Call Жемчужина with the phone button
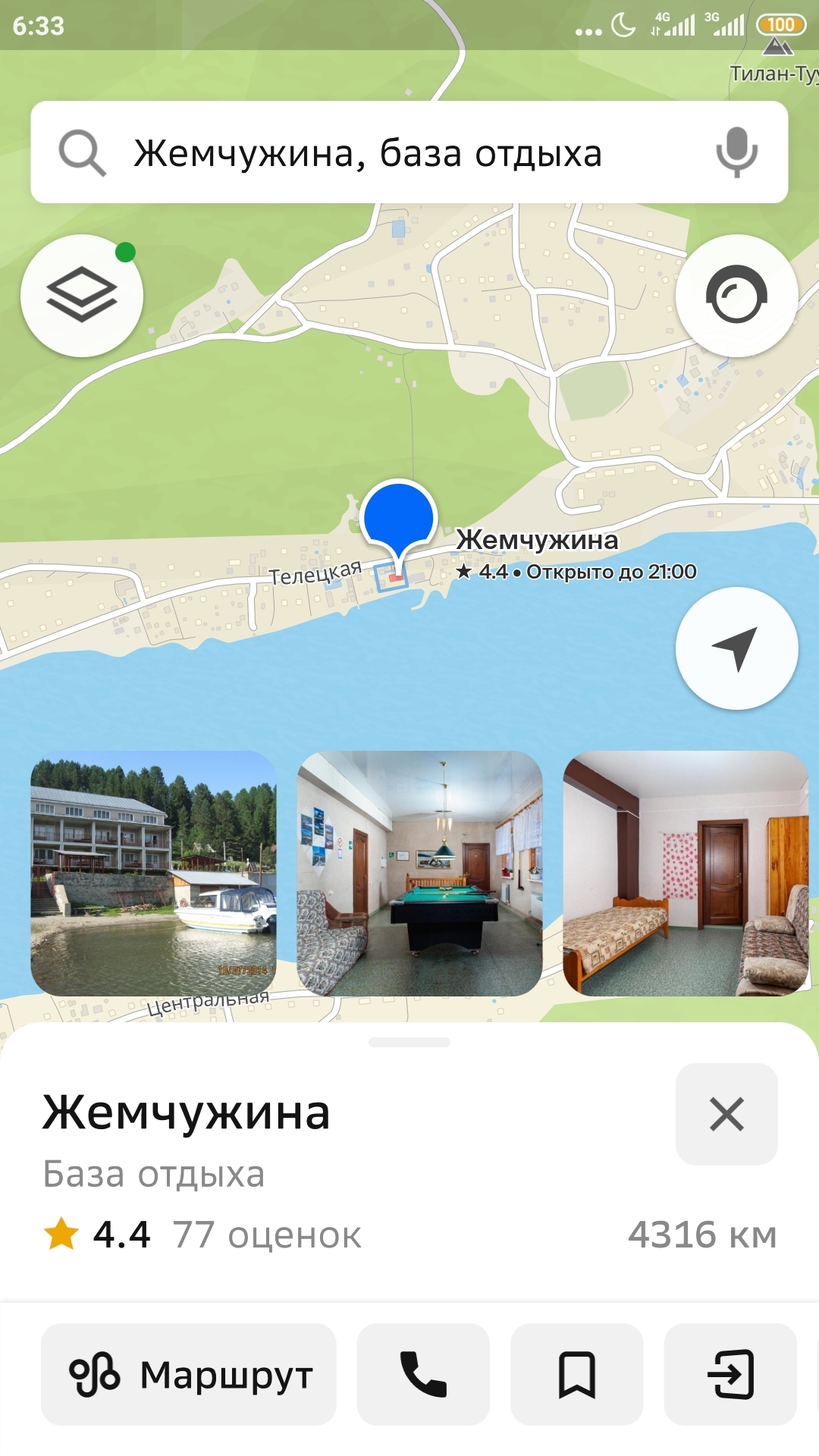The image size is (819, 1456). (x=423, y=1374)
